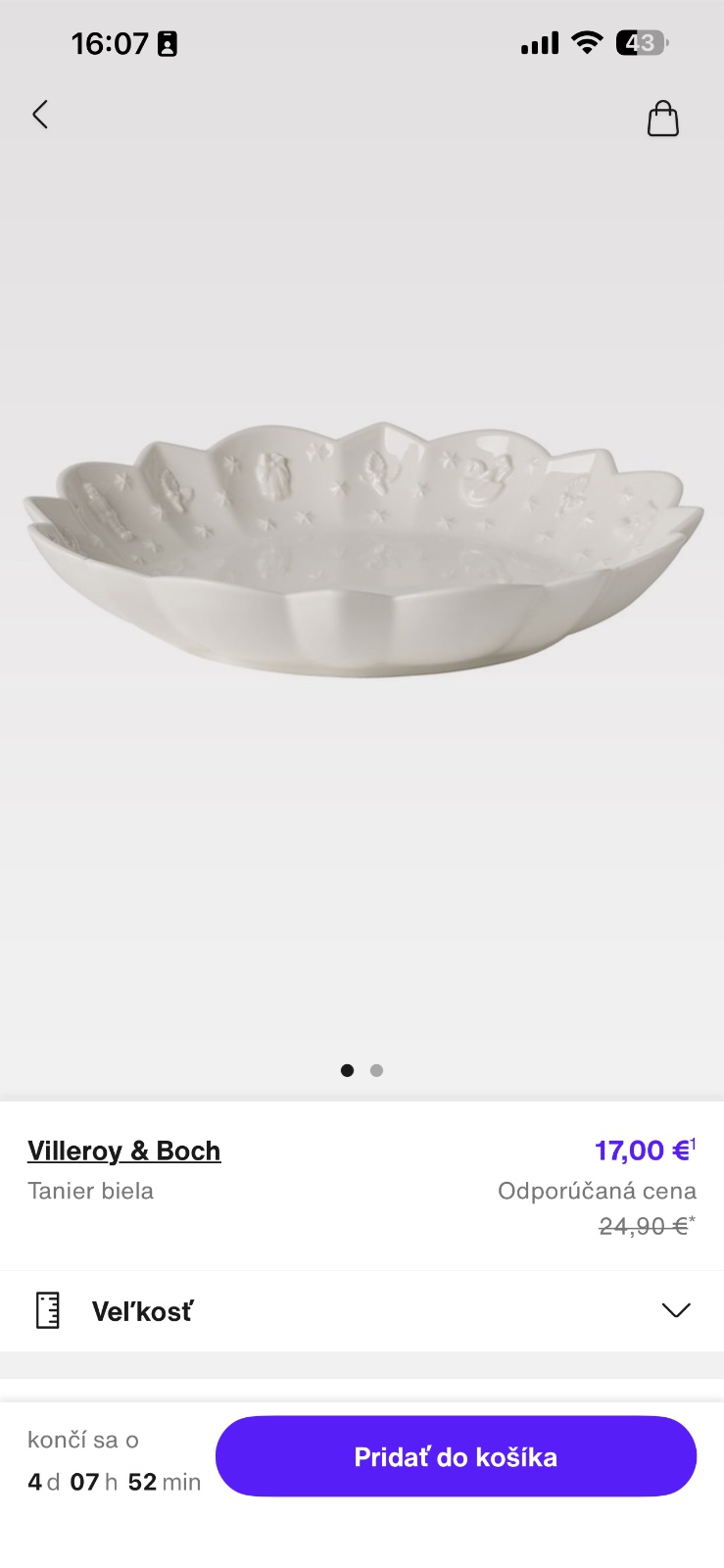Screen dimensions: 724x1568
Task: Select the second image page dot
Action: (x=376, y=1070)
